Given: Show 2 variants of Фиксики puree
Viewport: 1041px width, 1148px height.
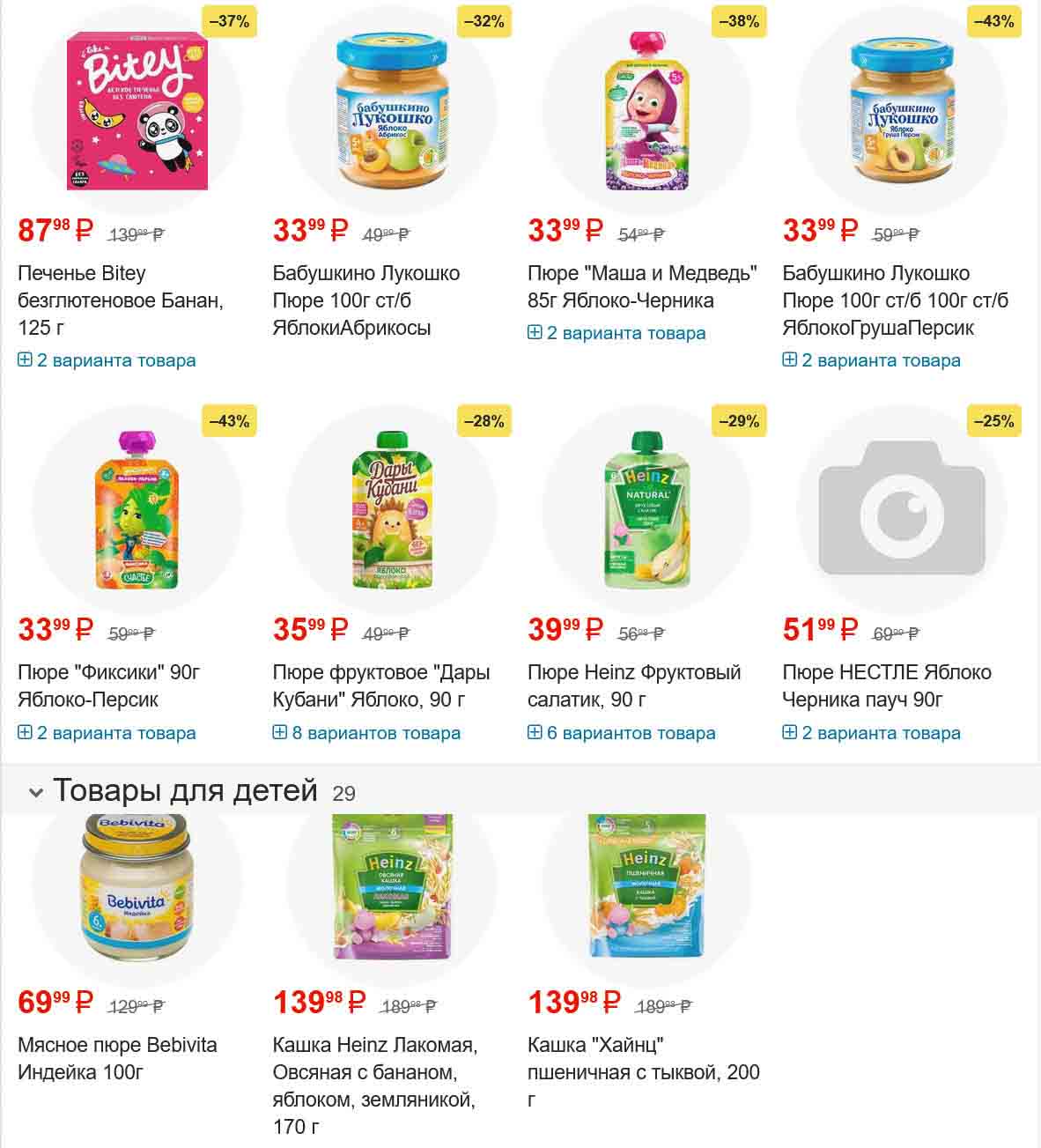Looking at the screenshot, I should 107,733.
